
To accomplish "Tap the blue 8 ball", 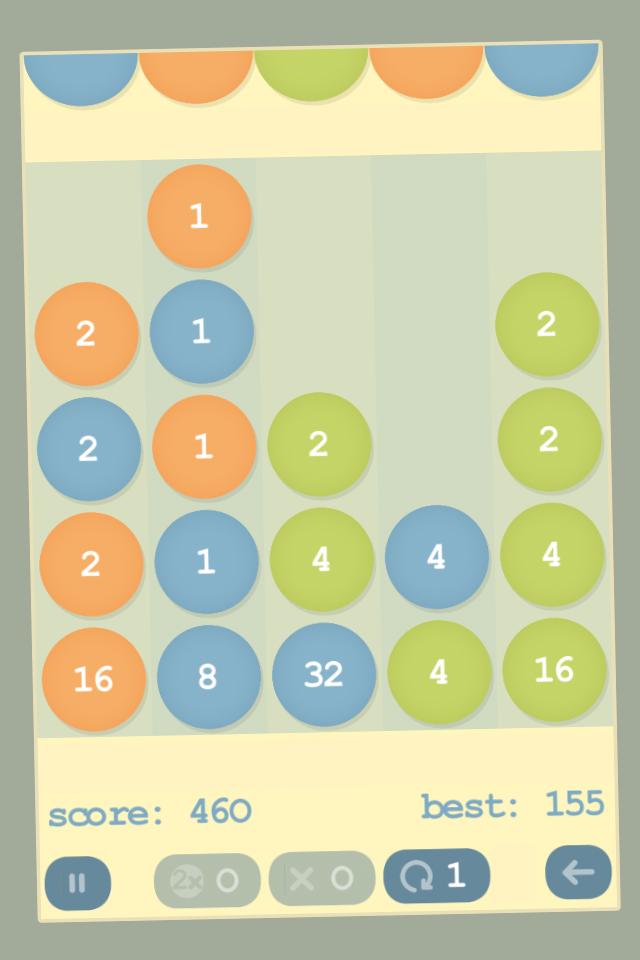I will [208, 676].
